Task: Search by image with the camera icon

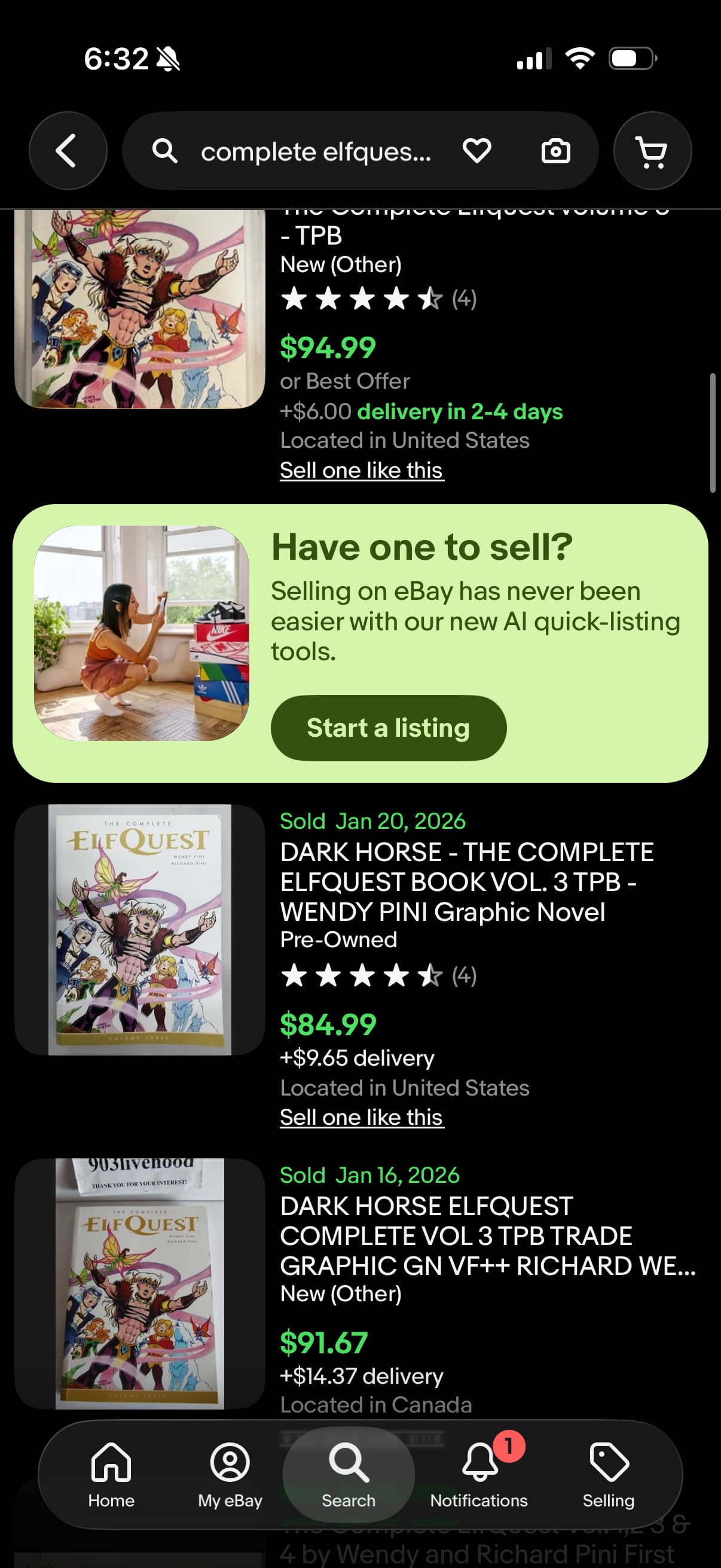Action: tap(555, 150)
